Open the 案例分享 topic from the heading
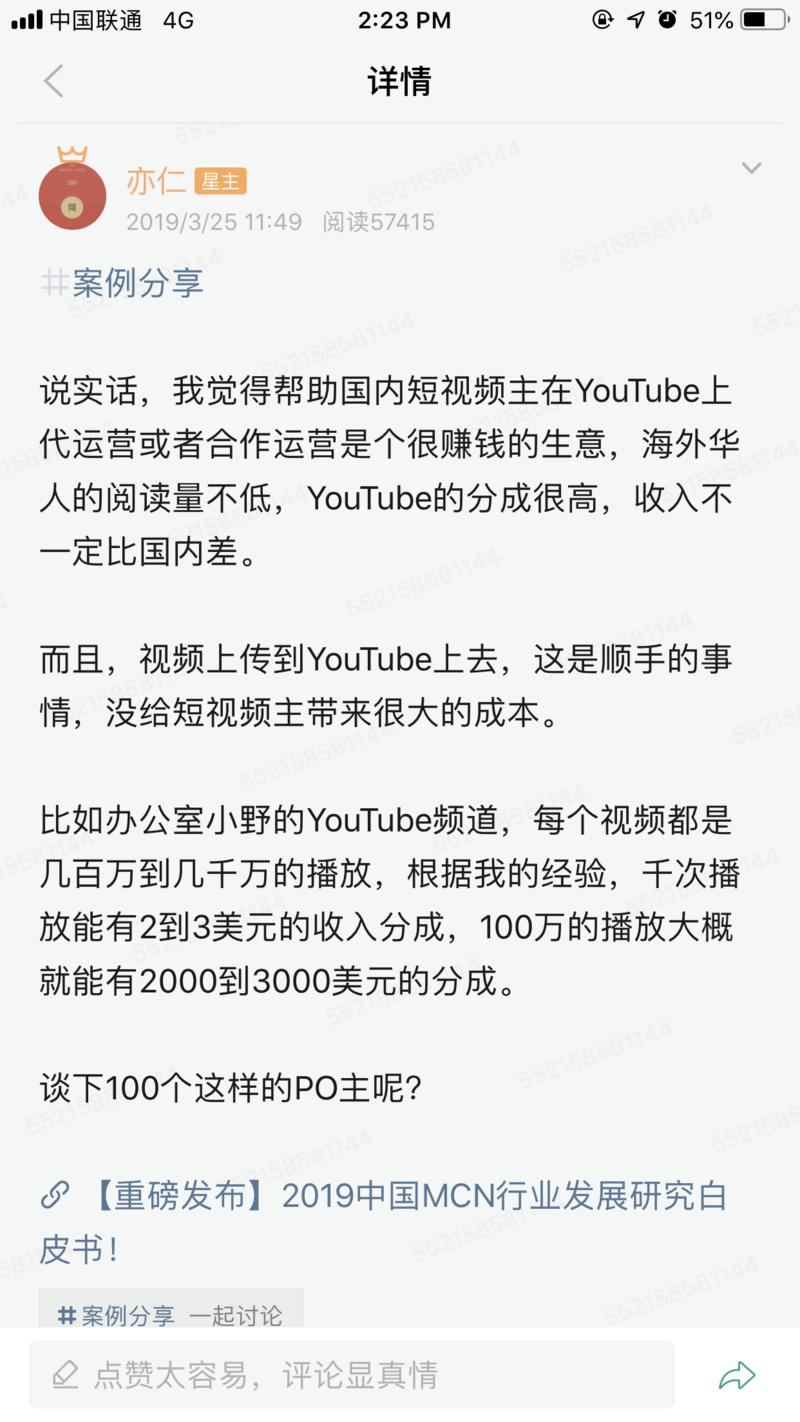The width and height of the screenshot is (800, 1422). point(137,283)
